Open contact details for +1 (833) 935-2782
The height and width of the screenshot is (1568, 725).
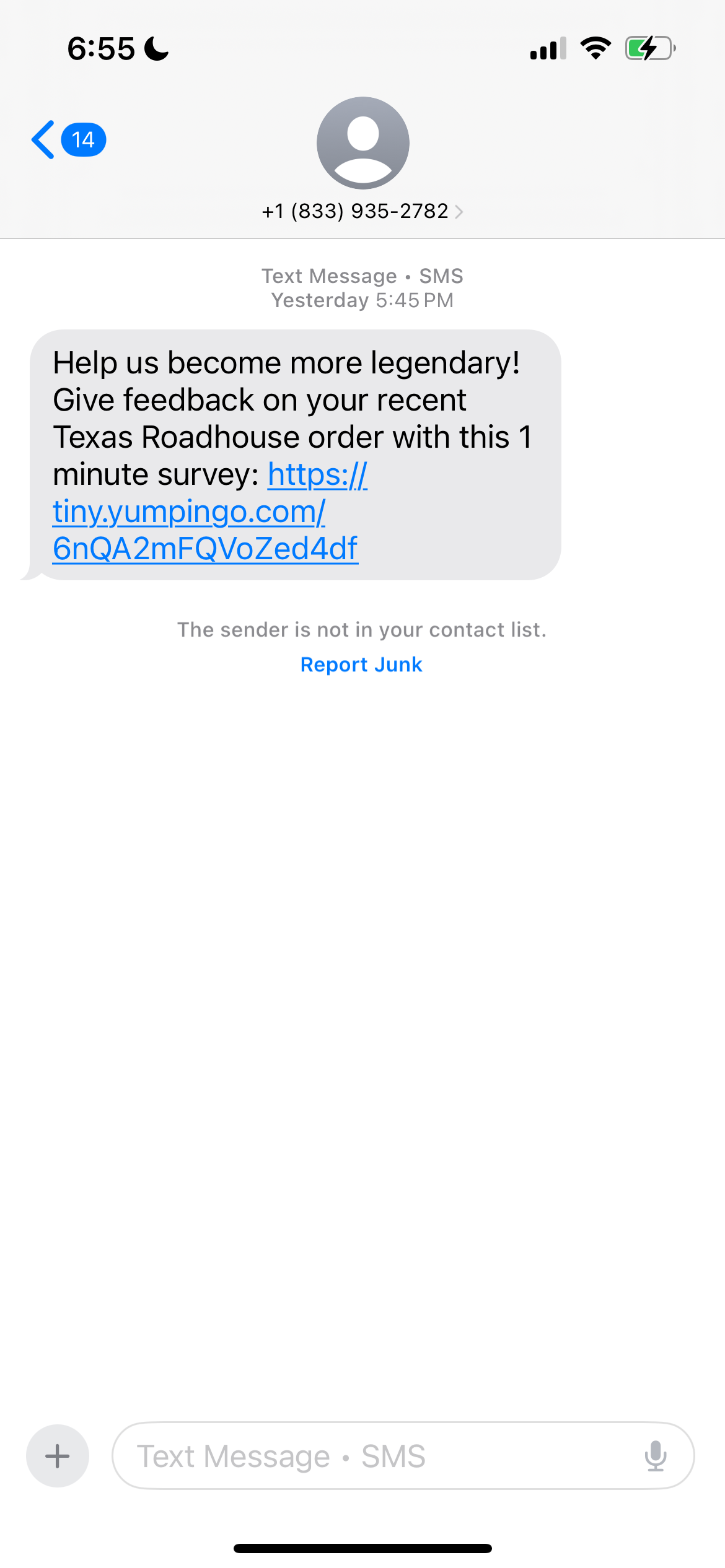362,211
